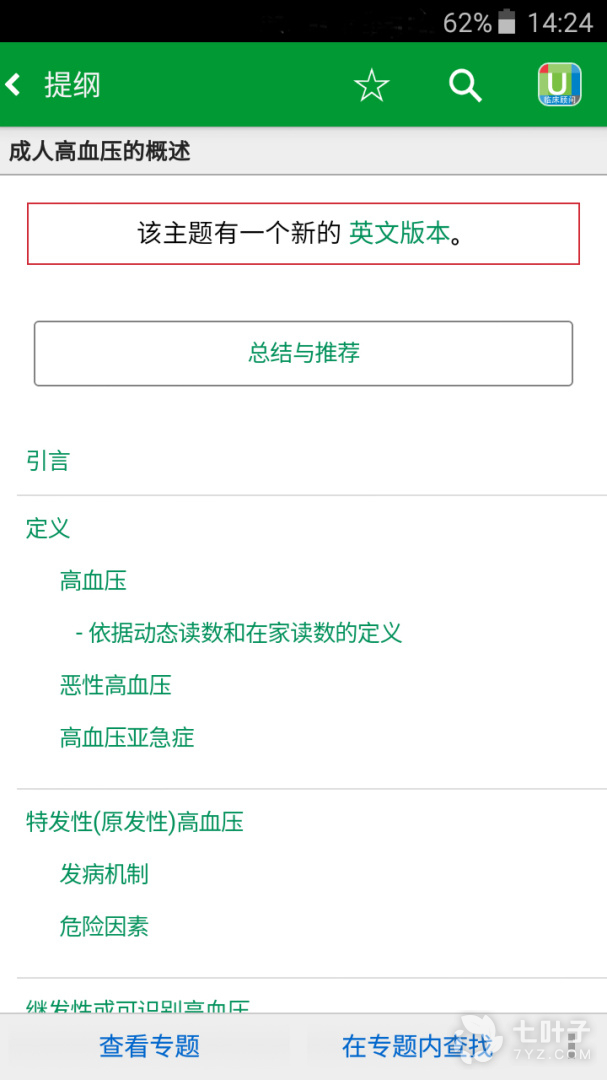This screenshot has width=607, height=1080.
Task: Jump to the 引言 section
Action: (48, 461)
